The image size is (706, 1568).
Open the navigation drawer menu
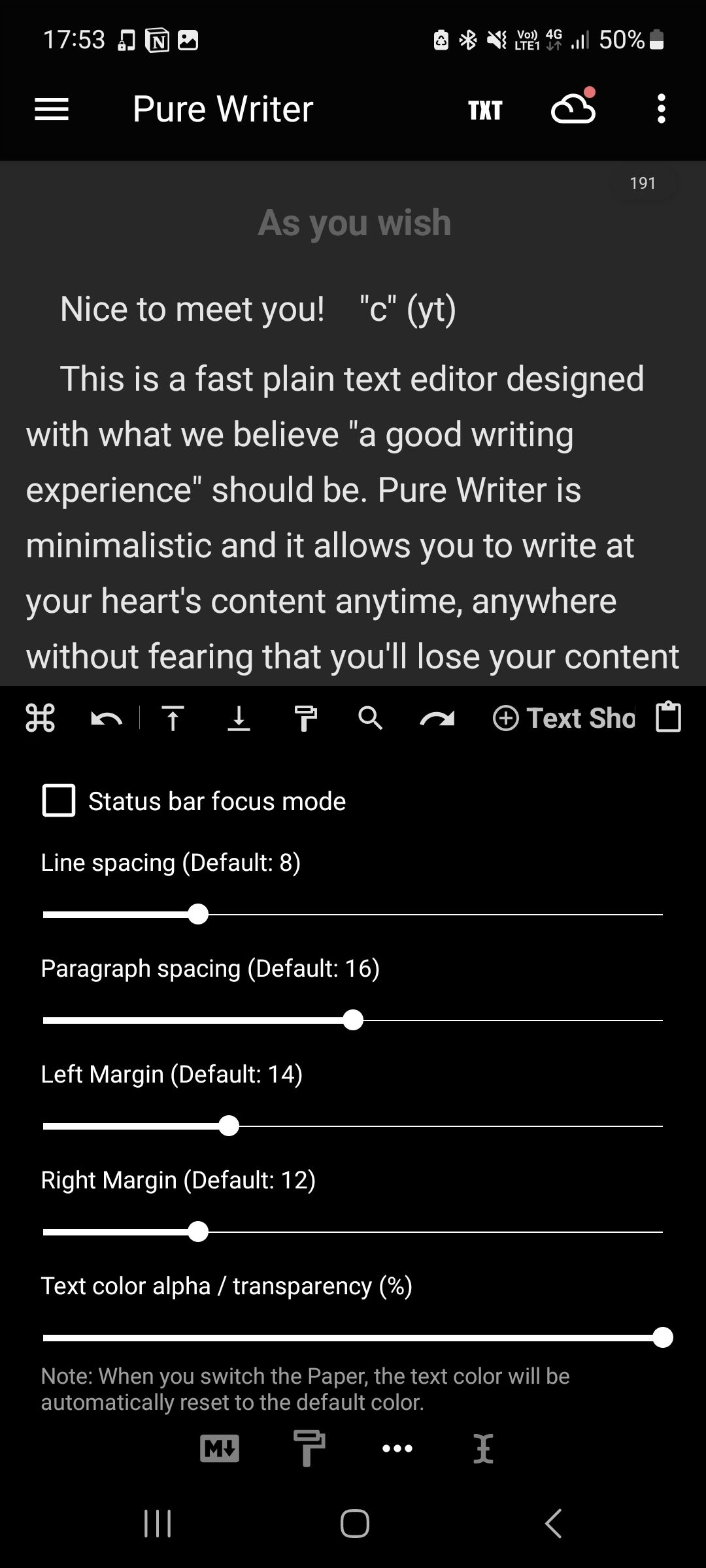click(x=51, y=109)
